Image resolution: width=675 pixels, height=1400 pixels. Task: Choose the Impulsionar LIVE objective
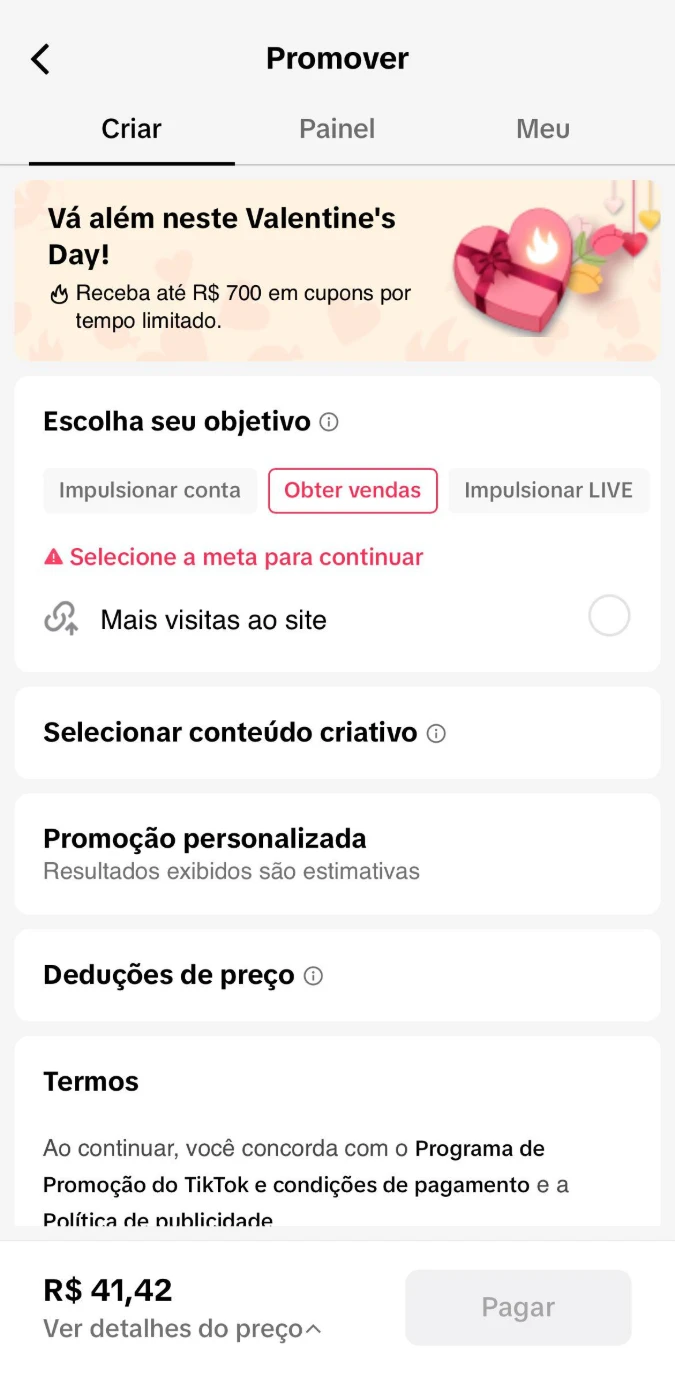click(548, 491)
